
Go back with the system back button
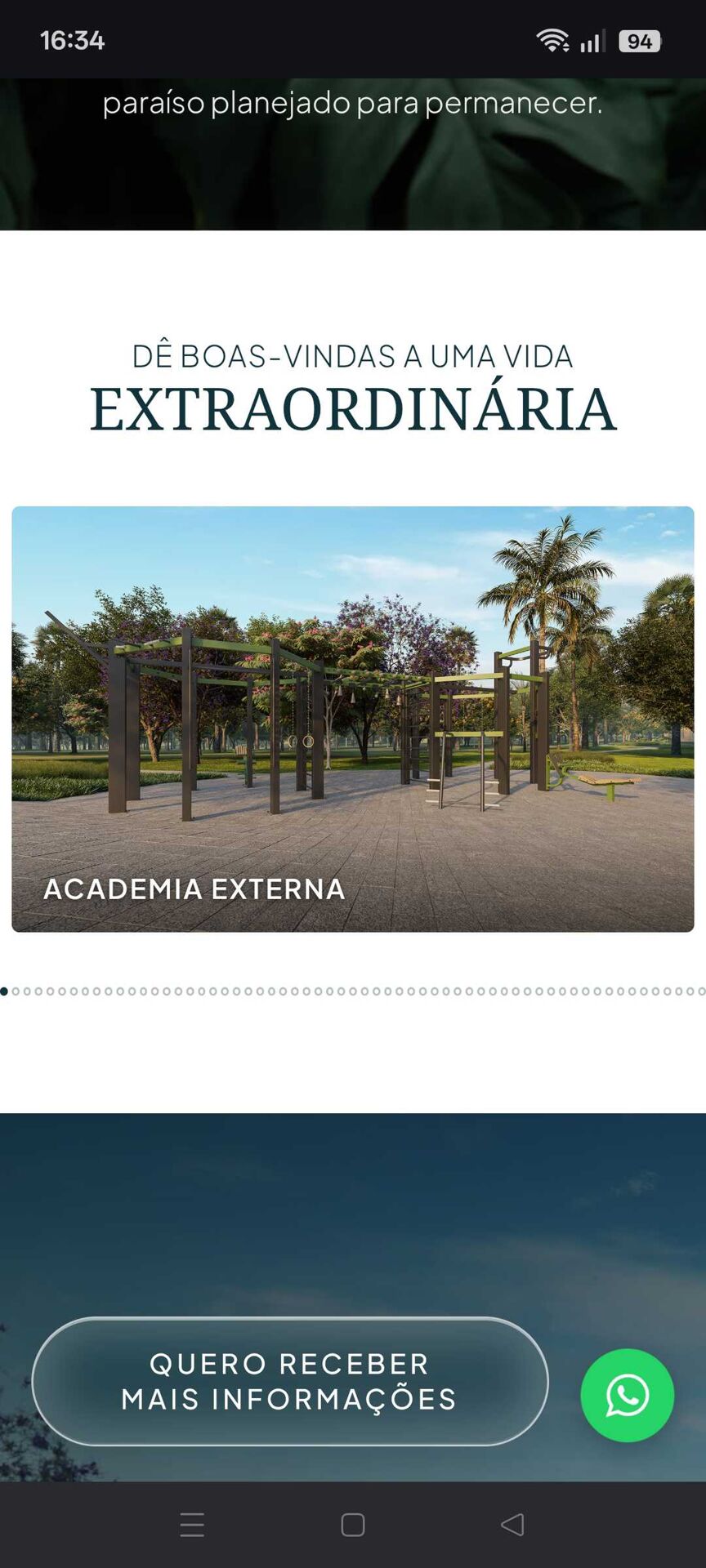click(512, 1525)
